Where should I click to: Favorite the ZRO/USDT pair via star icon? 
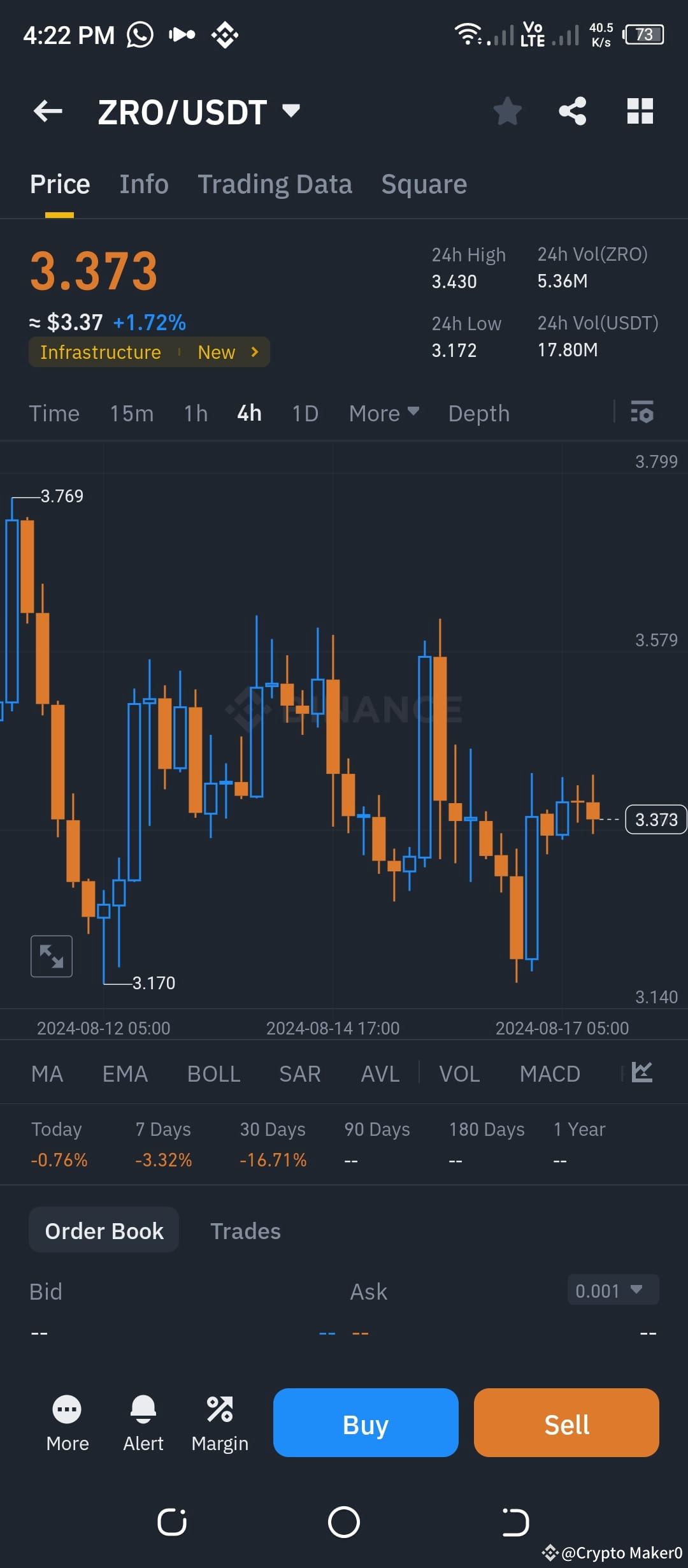(x=508, y=111)
